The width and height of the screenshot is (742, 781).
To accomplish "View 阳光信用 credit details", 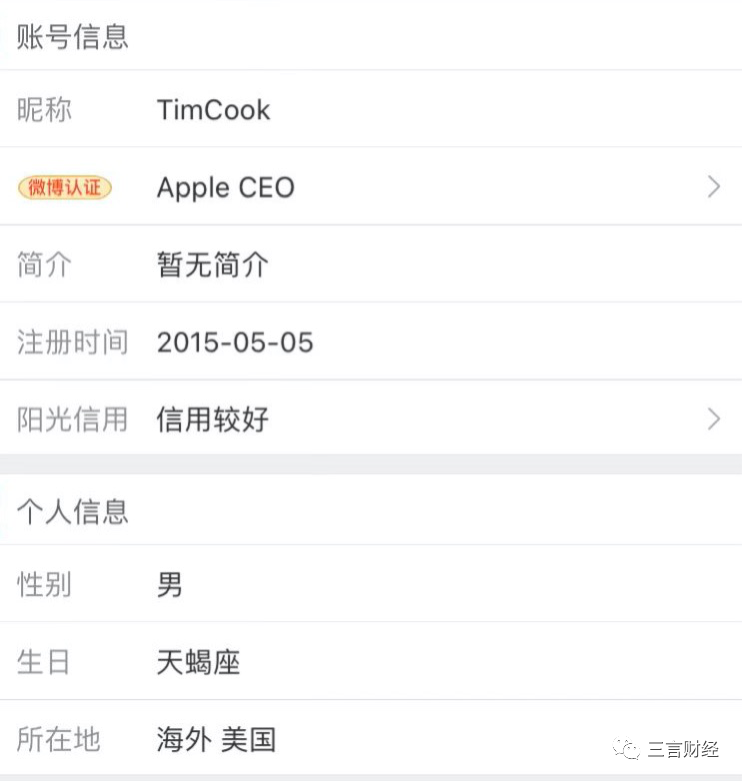I will pyautogui.click(x=370, y=419).
